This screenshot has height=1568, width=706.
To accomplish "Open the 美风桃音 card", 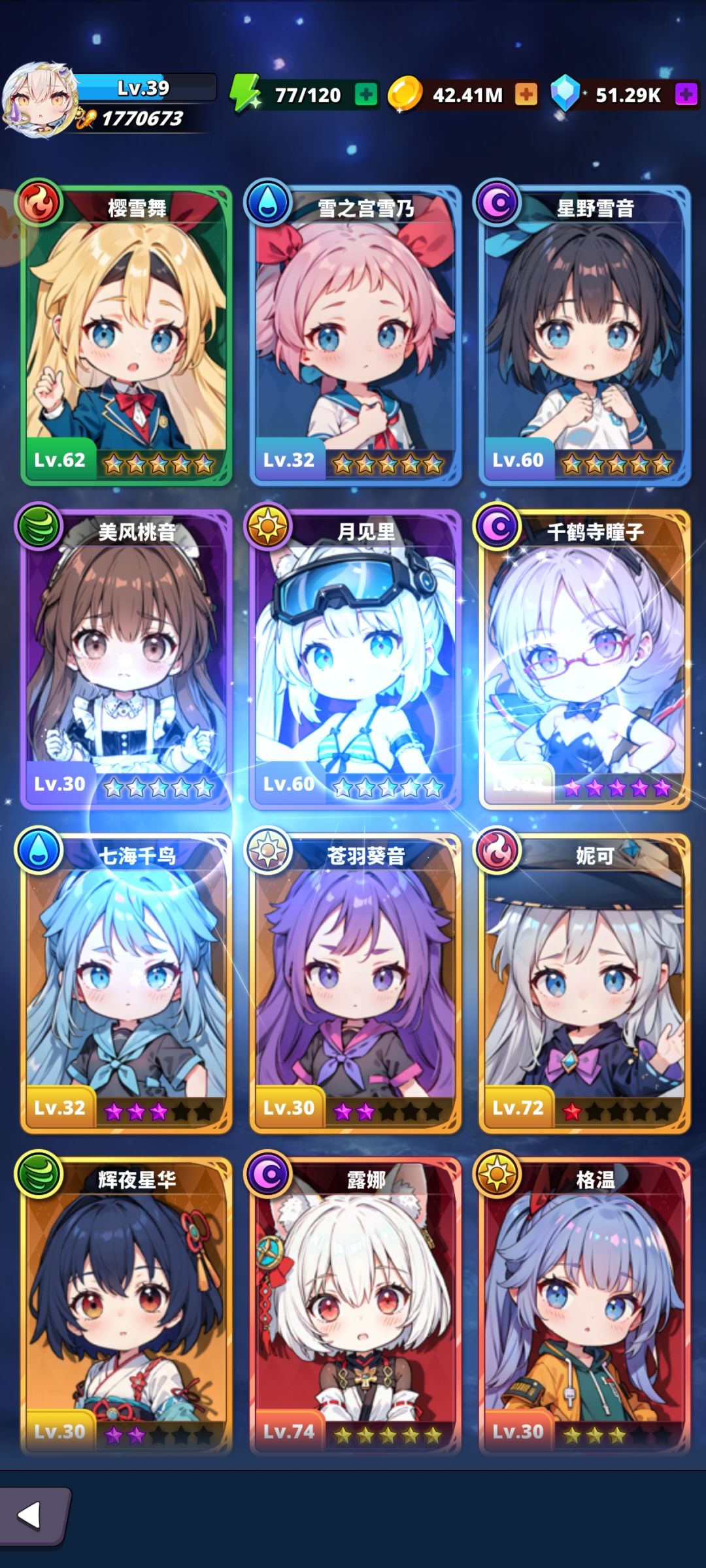I will (x=126, y=659).
